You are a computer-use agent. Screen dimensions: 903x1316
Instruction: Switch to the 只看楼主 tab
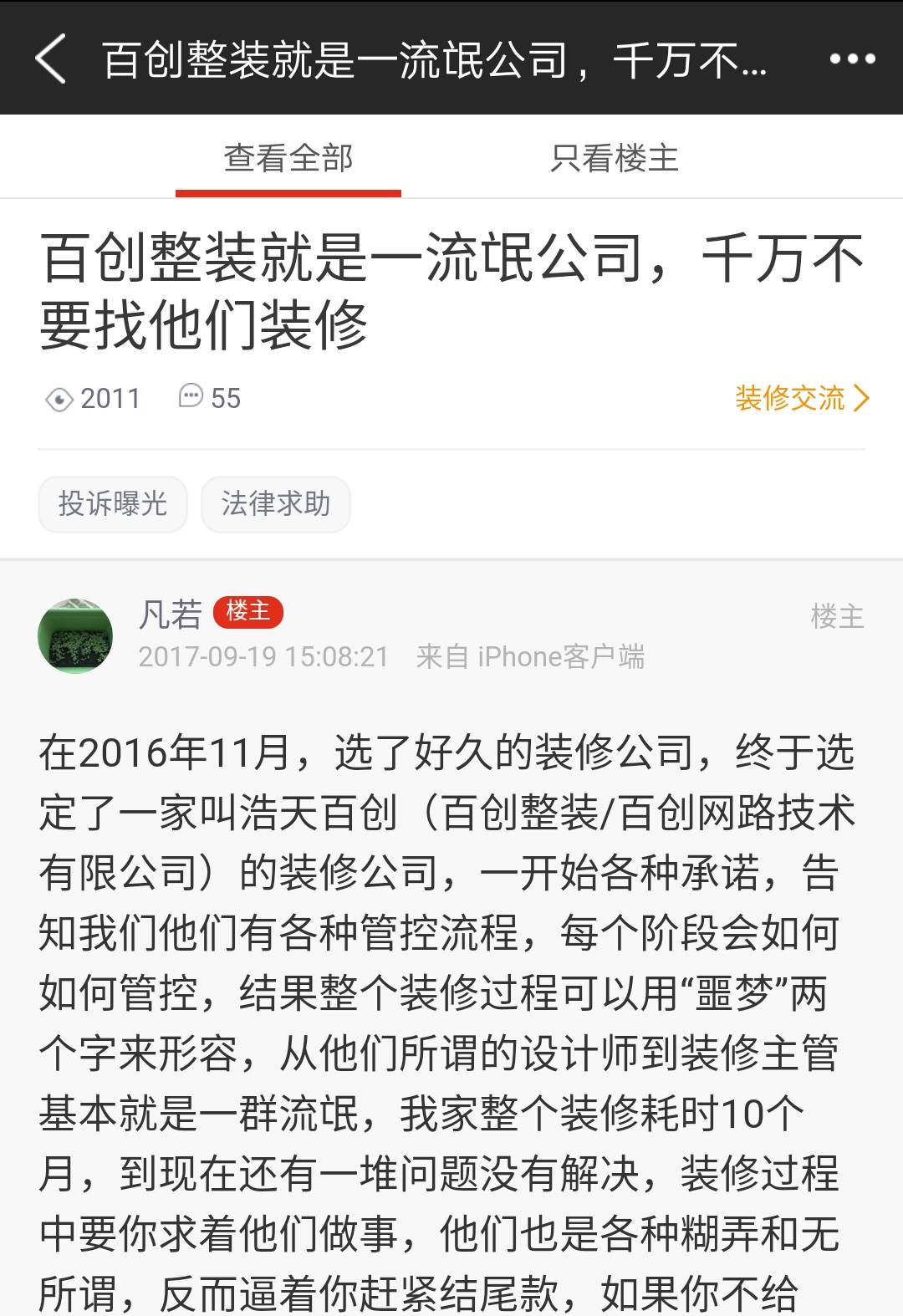615,158
